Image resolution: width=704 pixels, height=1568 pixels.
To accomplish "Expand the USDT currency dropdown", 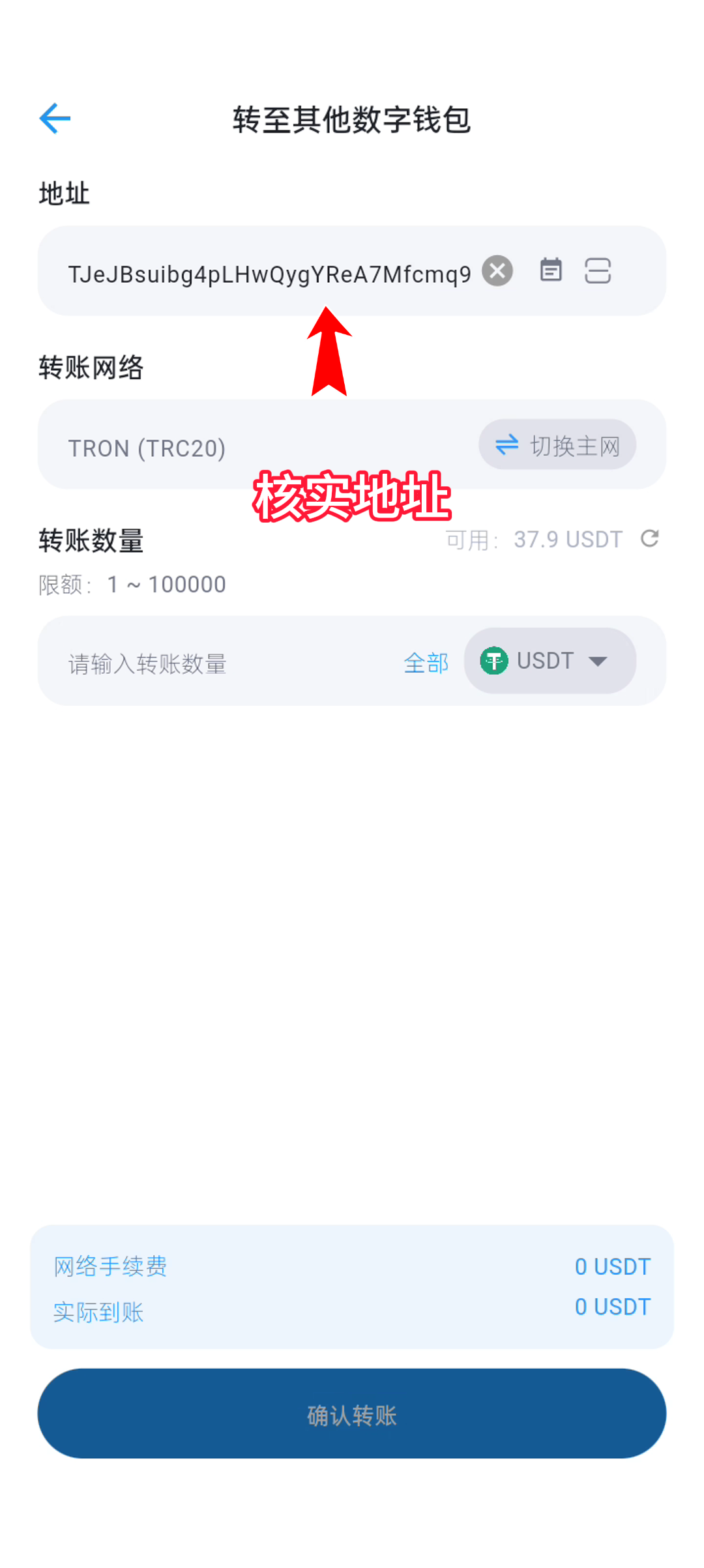I will [x=550, y=661].
